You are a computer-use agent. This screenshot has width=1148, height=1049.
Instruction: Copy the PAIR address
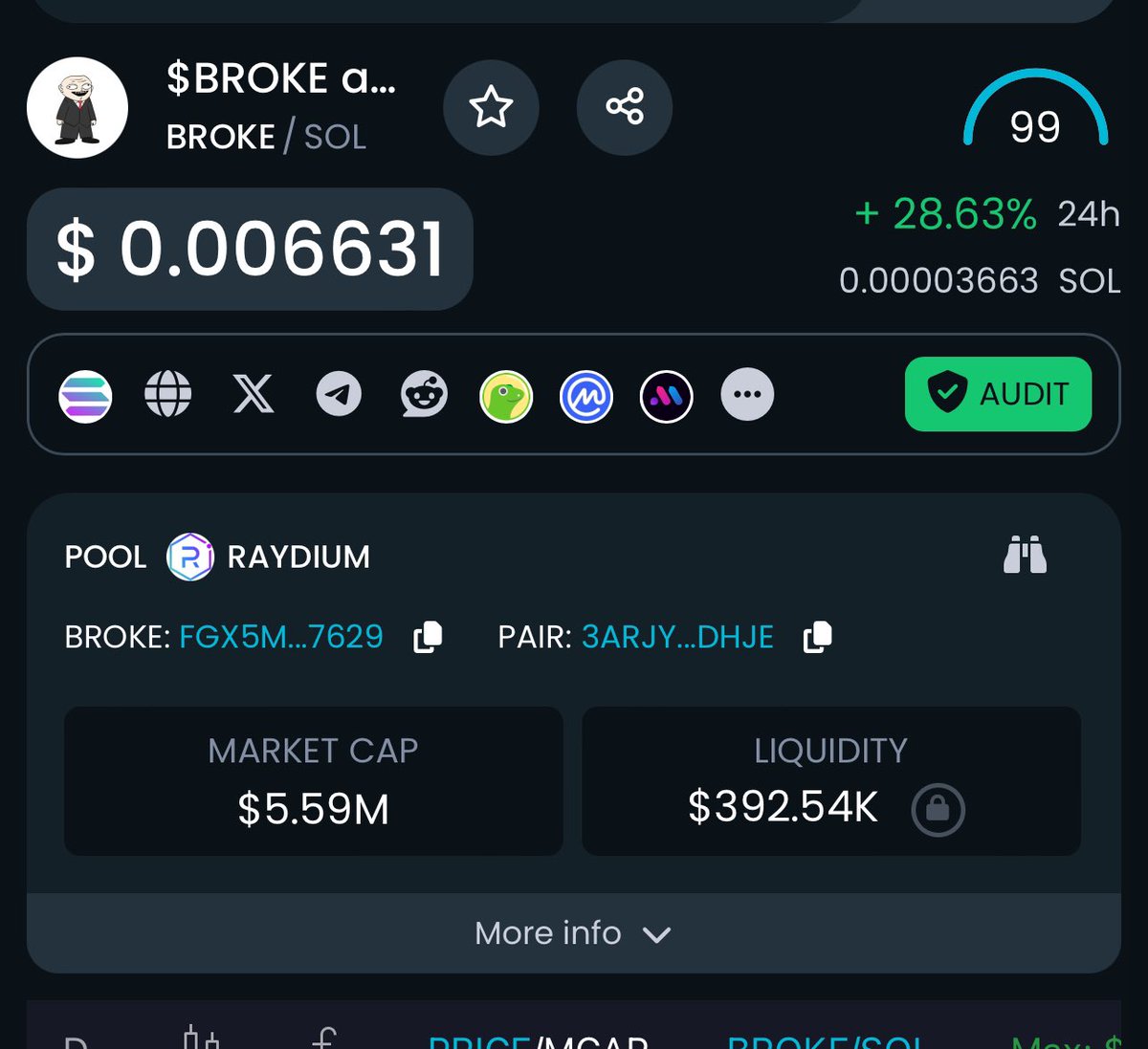(818, 637)
